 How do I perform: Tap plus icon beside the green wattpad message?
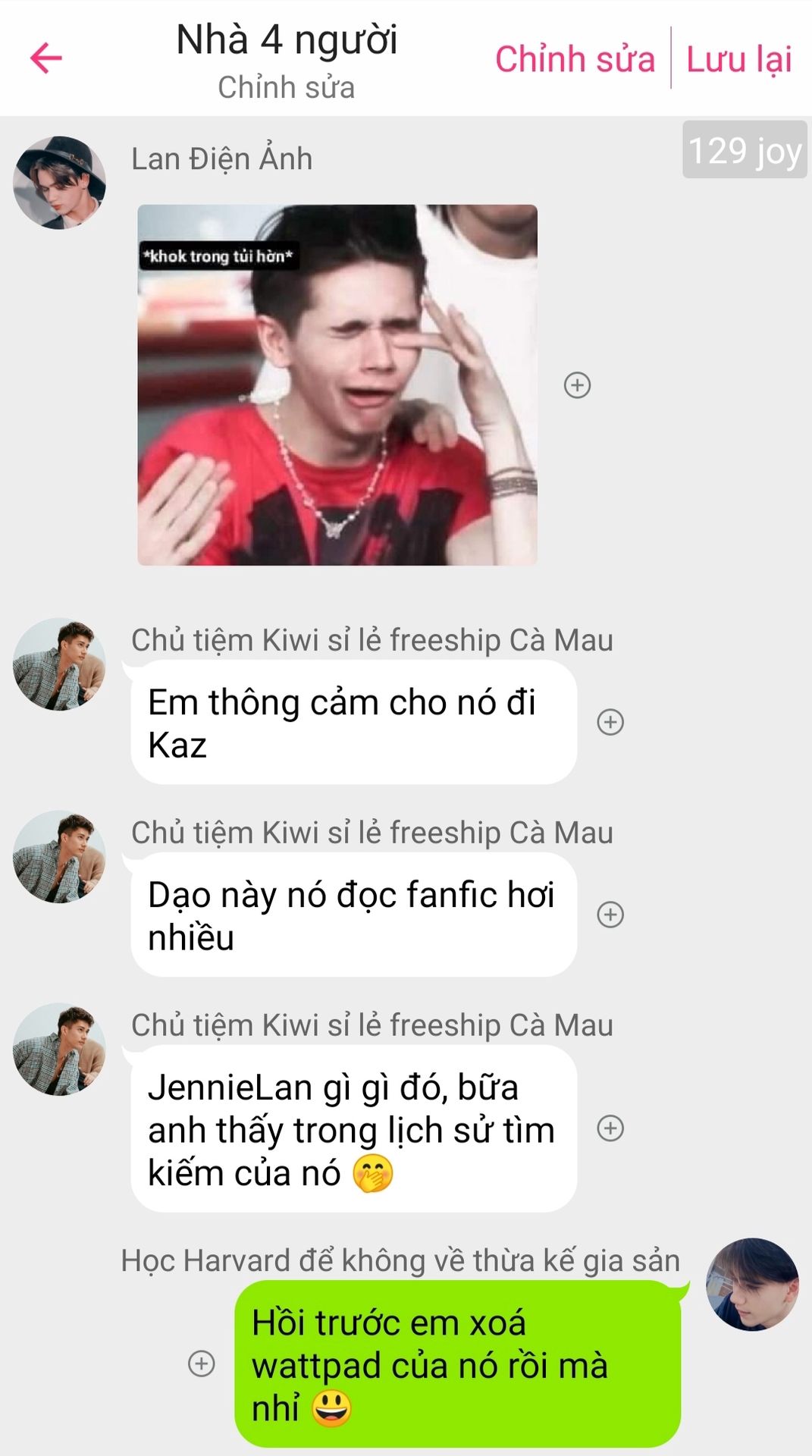pyautogui.click(x=201, y=1363)
